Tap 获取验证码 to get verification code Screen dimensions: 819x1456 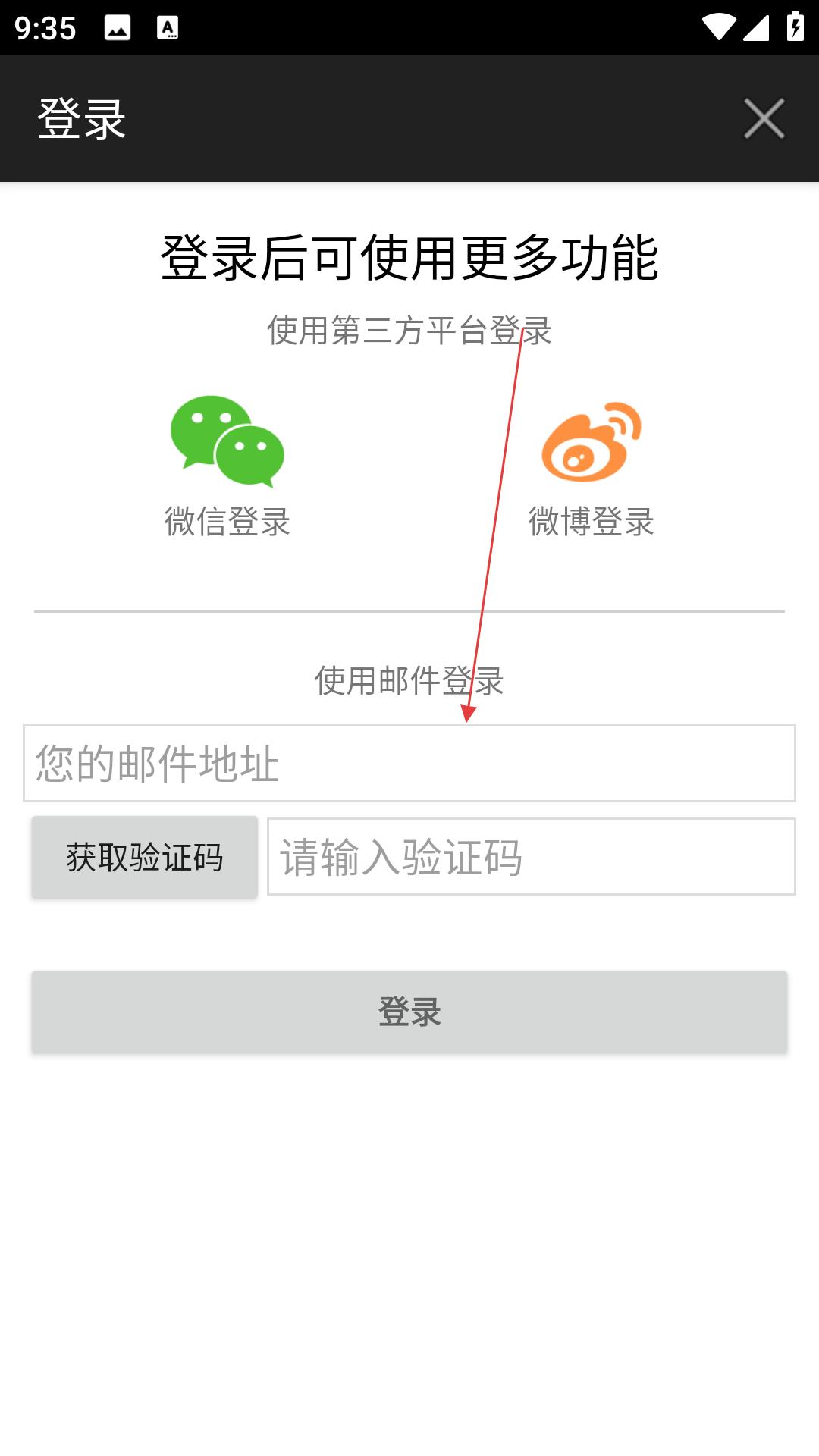tap(145, 858)
